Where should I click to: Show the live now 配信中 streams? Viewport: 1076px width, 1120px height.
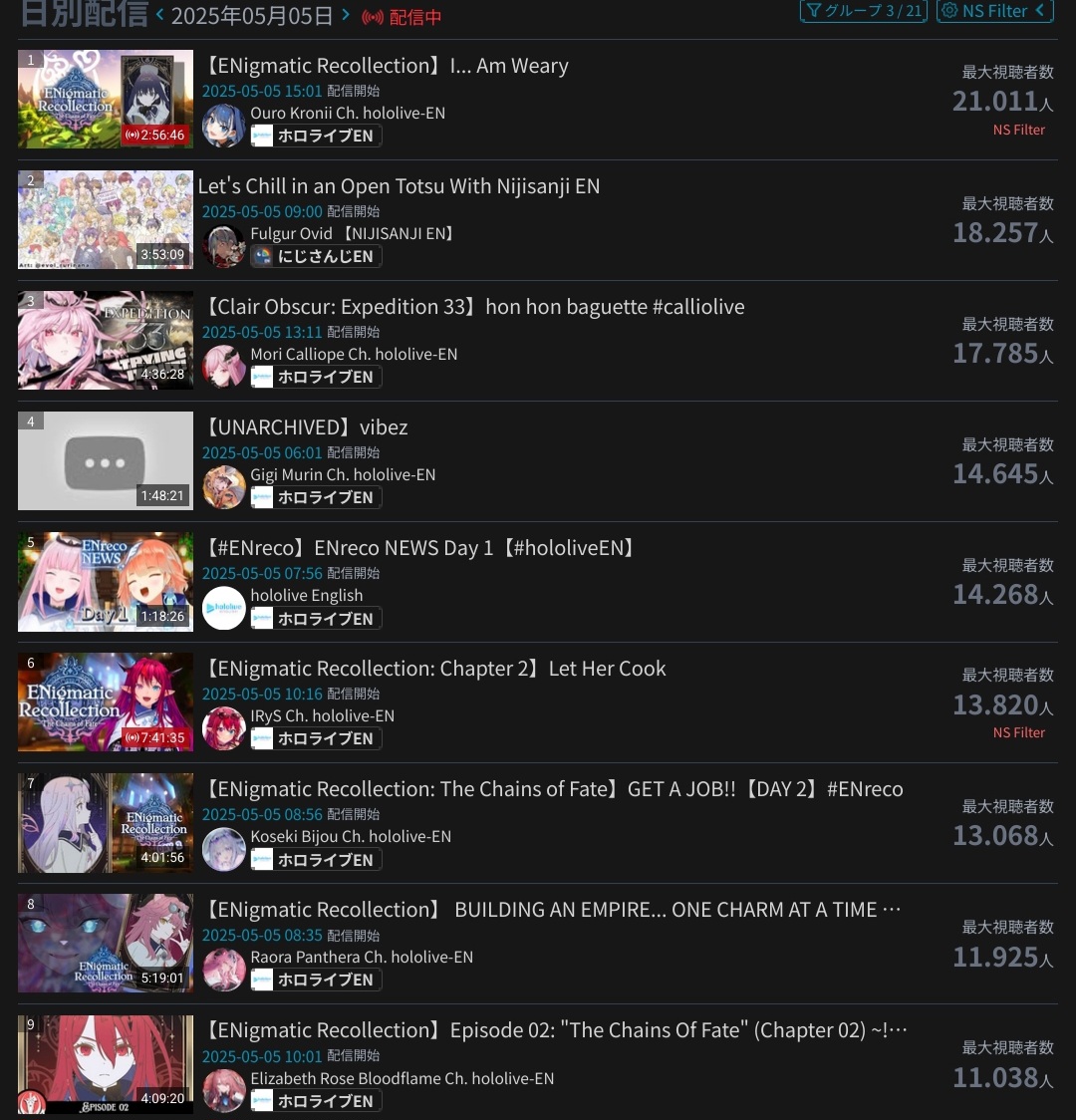click(x=402, y=17)
